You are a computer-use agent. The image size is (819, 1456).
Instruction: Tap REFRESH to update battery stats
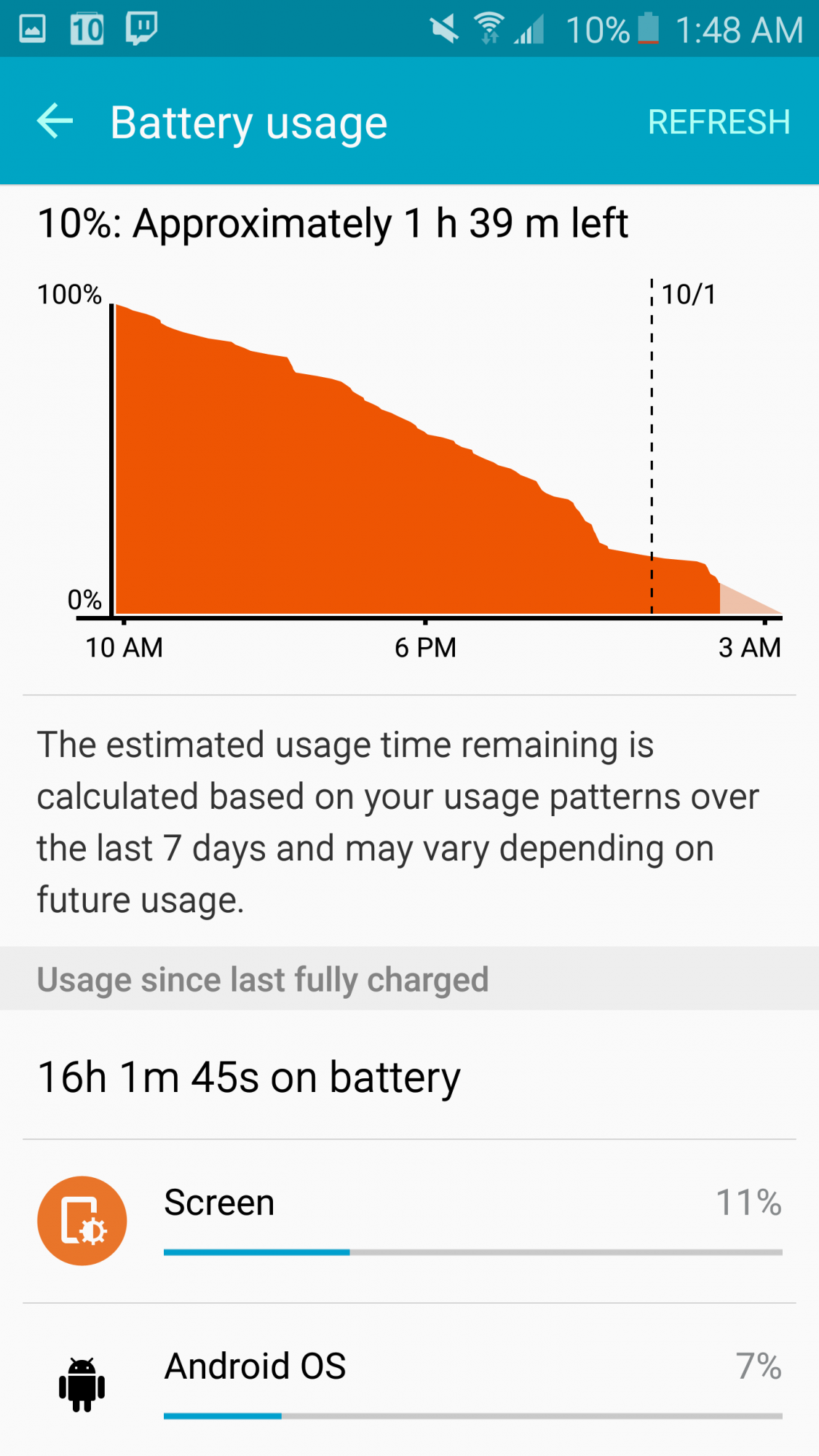tap(719, 121)
